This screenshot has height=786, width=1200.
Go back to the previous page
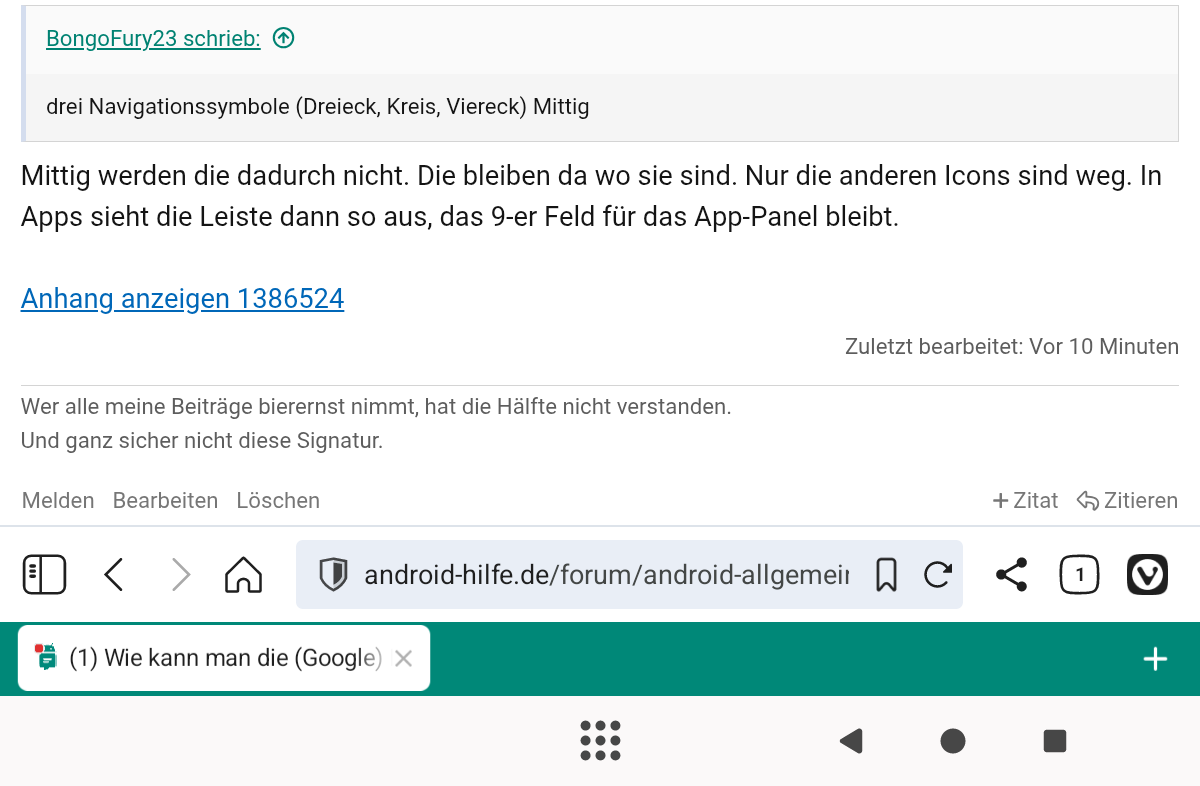114,575
